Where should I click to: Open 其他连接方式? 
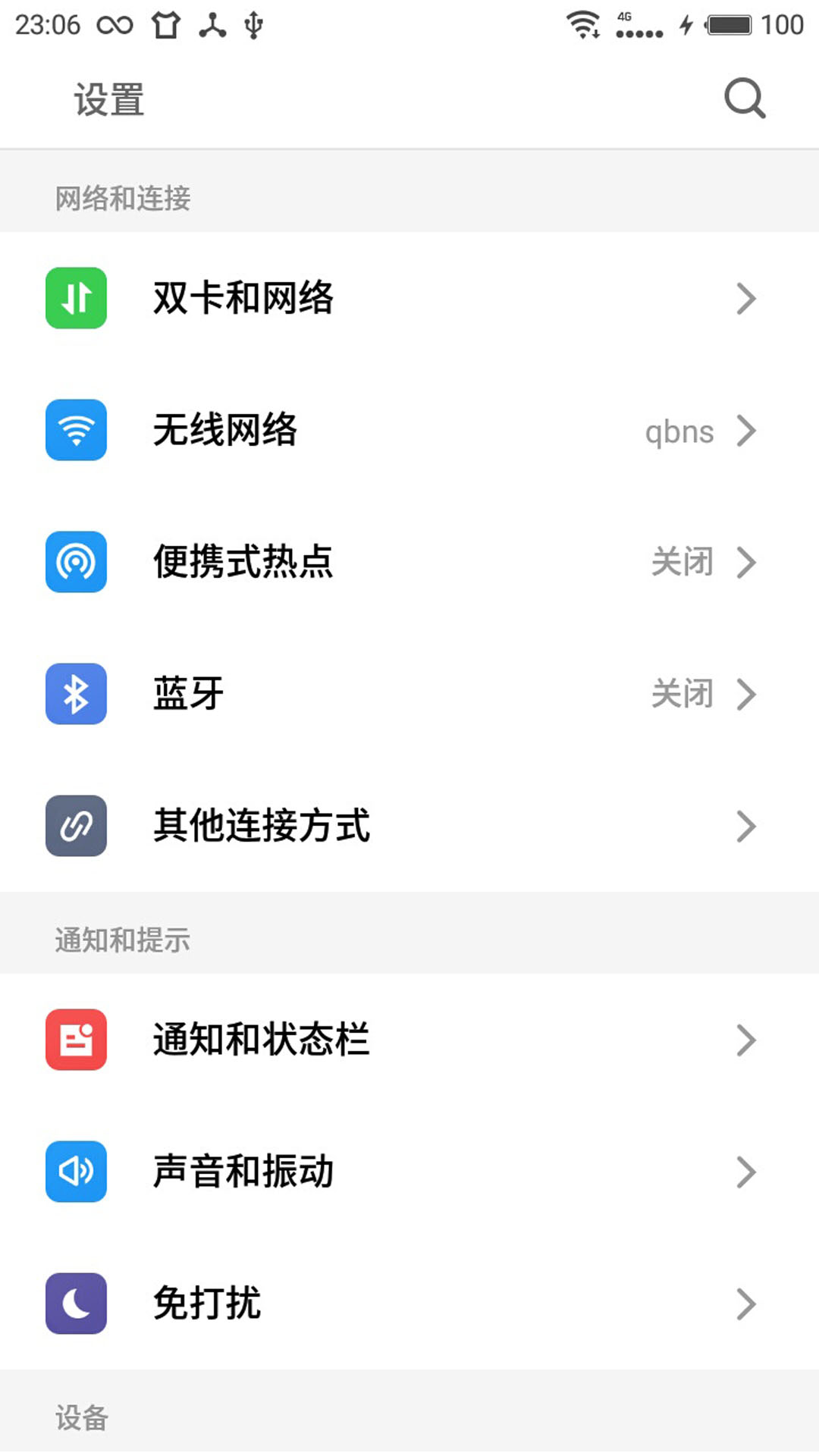click(409, 826)
